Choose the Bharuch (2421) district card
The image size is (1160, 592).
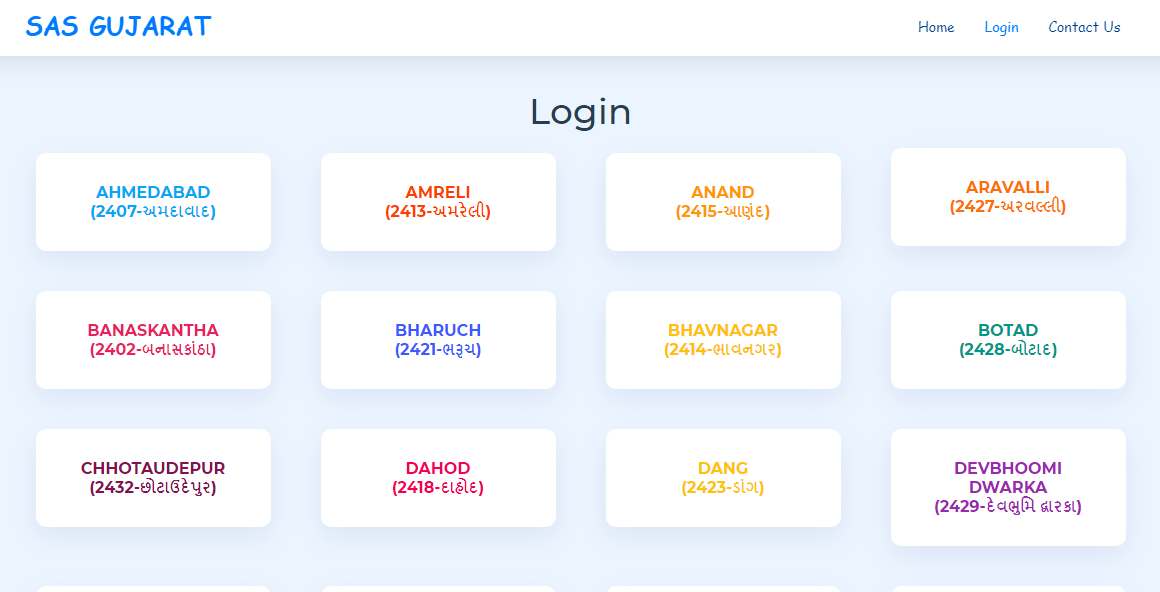438,340
